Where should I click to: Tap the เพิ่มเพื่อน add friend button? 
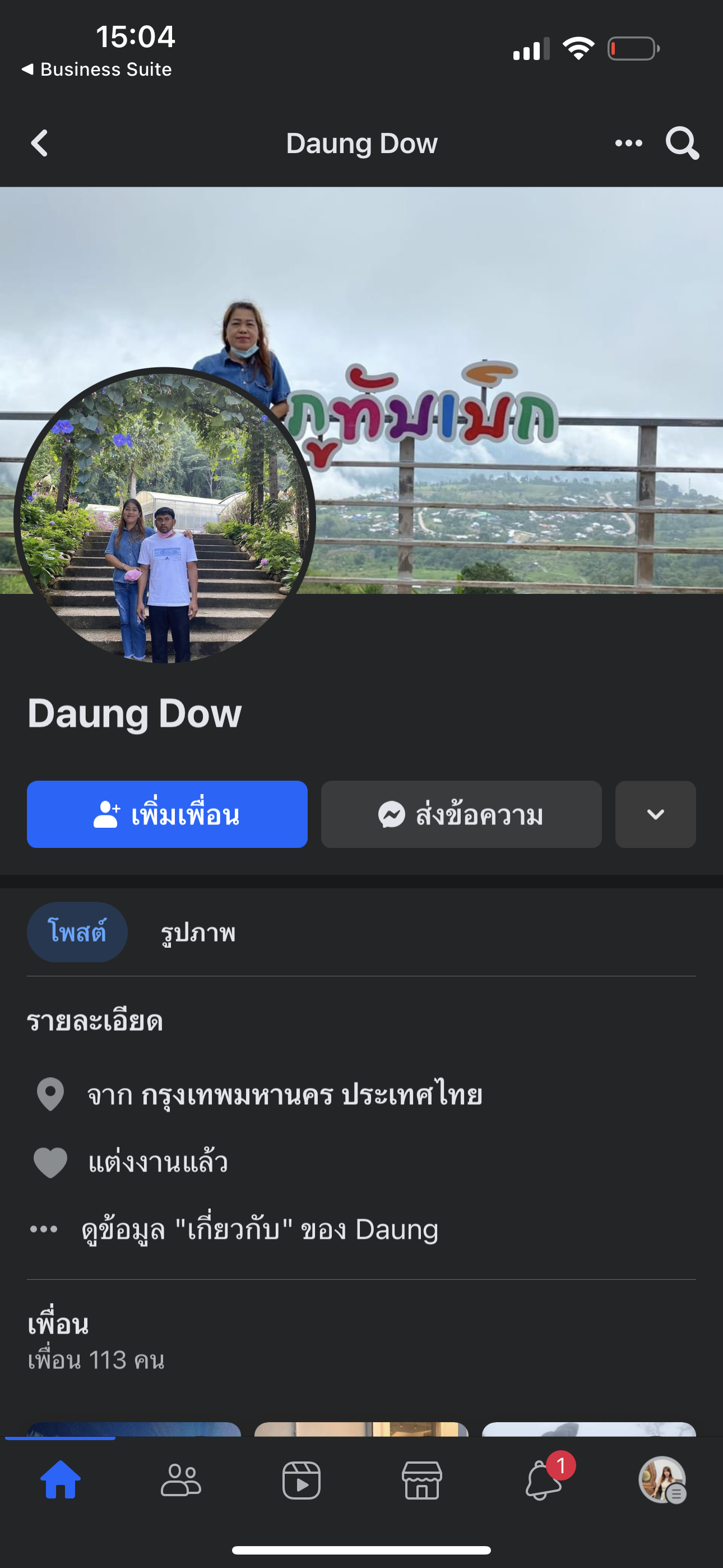click(167, 814)
